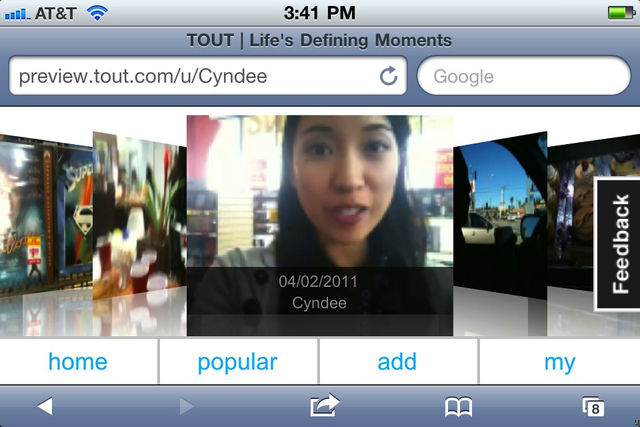Tap the Google search field
The height and width of the screenshot is (427, 640).
coord(524,76)
